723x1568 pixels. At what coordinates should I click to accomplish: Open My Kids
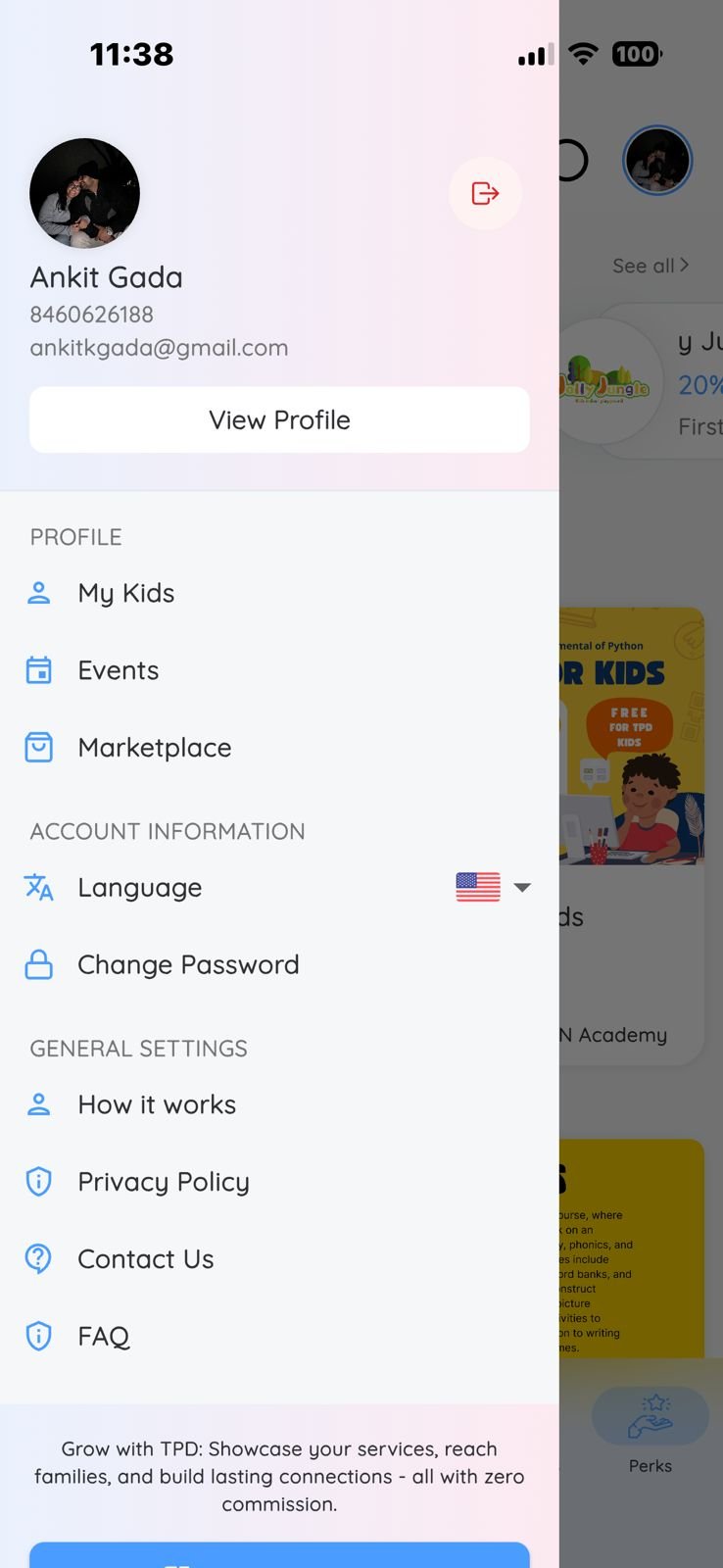tap(125, 593)
